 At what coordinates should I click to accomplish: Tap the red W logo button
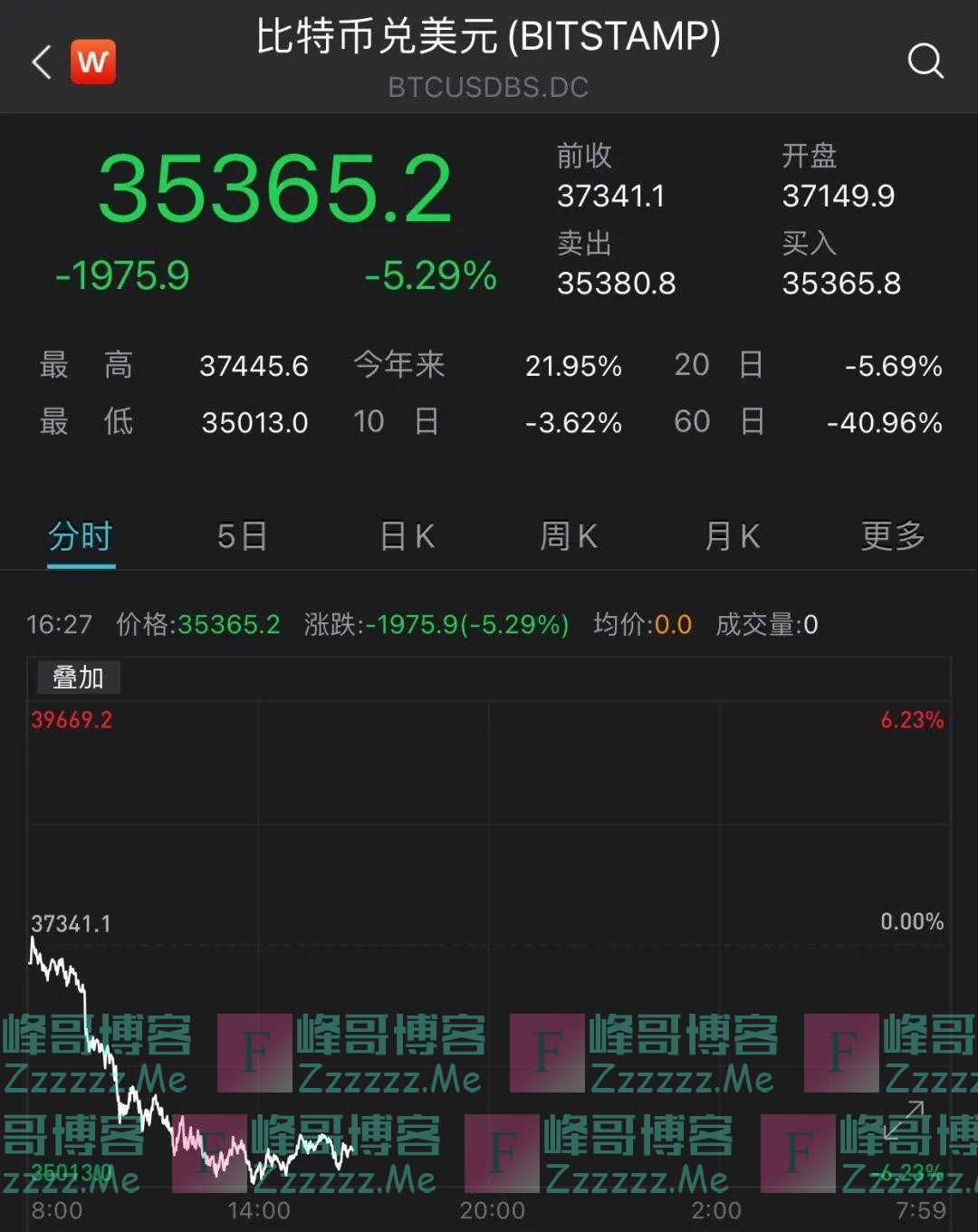pos(93,62)
